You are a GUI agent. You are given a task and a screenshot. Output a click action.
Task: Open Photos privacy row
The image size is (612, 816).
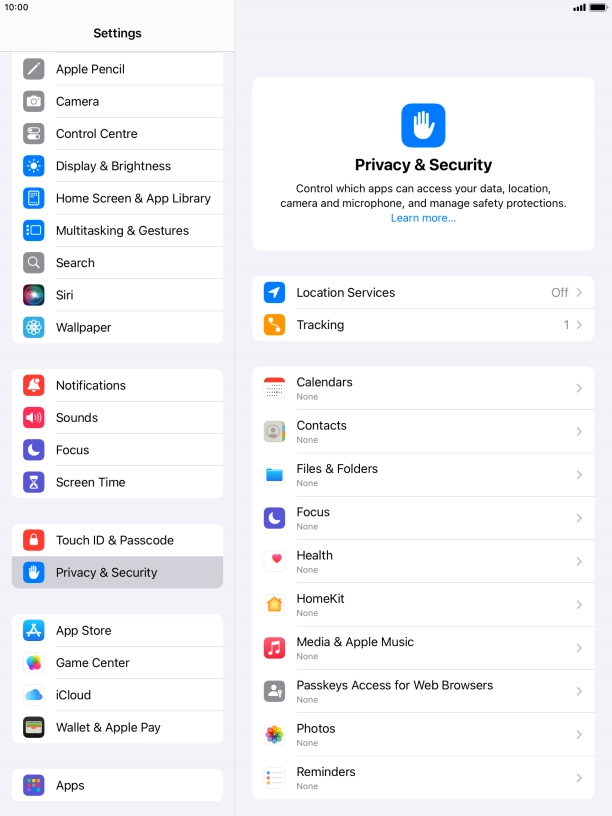point(422,735)
